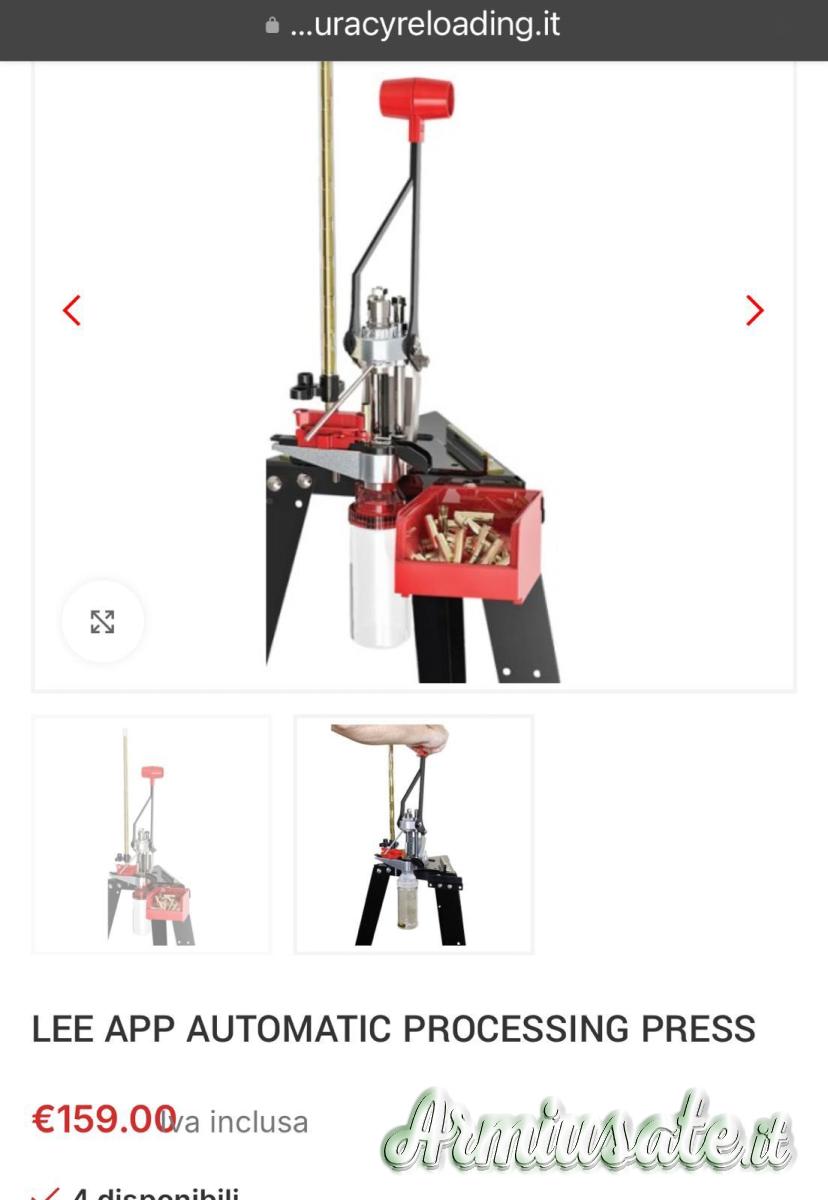Select the thumbnail with hand on lever
The width and height of the screenshot is (828, 1200).
413,834
